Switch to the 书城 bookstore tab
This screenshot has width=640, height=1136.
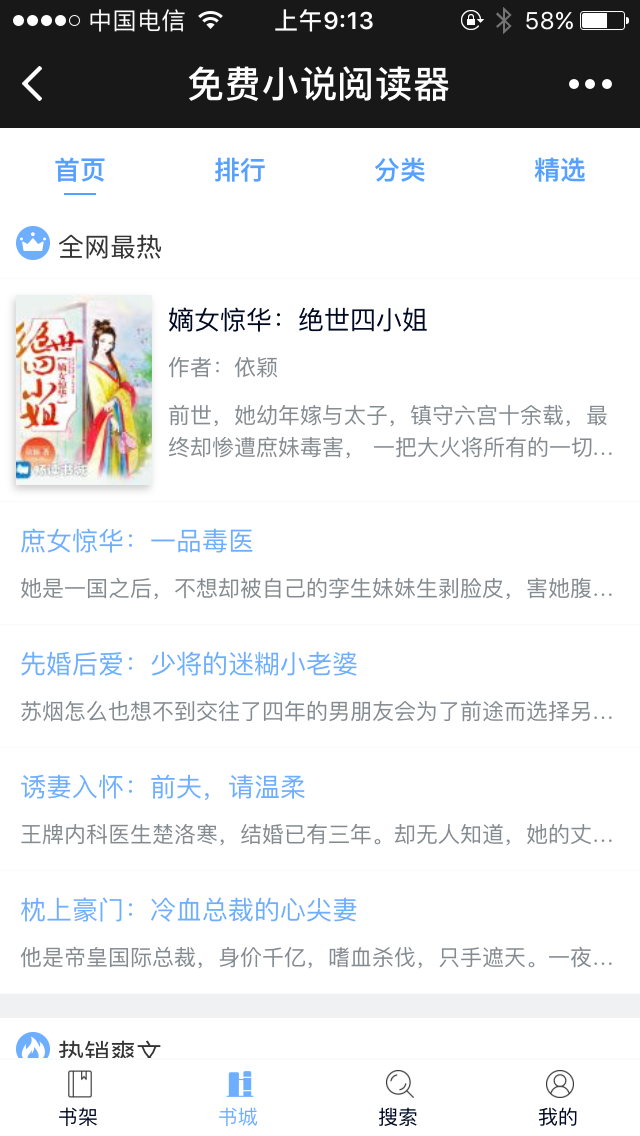click(239, 1097)
